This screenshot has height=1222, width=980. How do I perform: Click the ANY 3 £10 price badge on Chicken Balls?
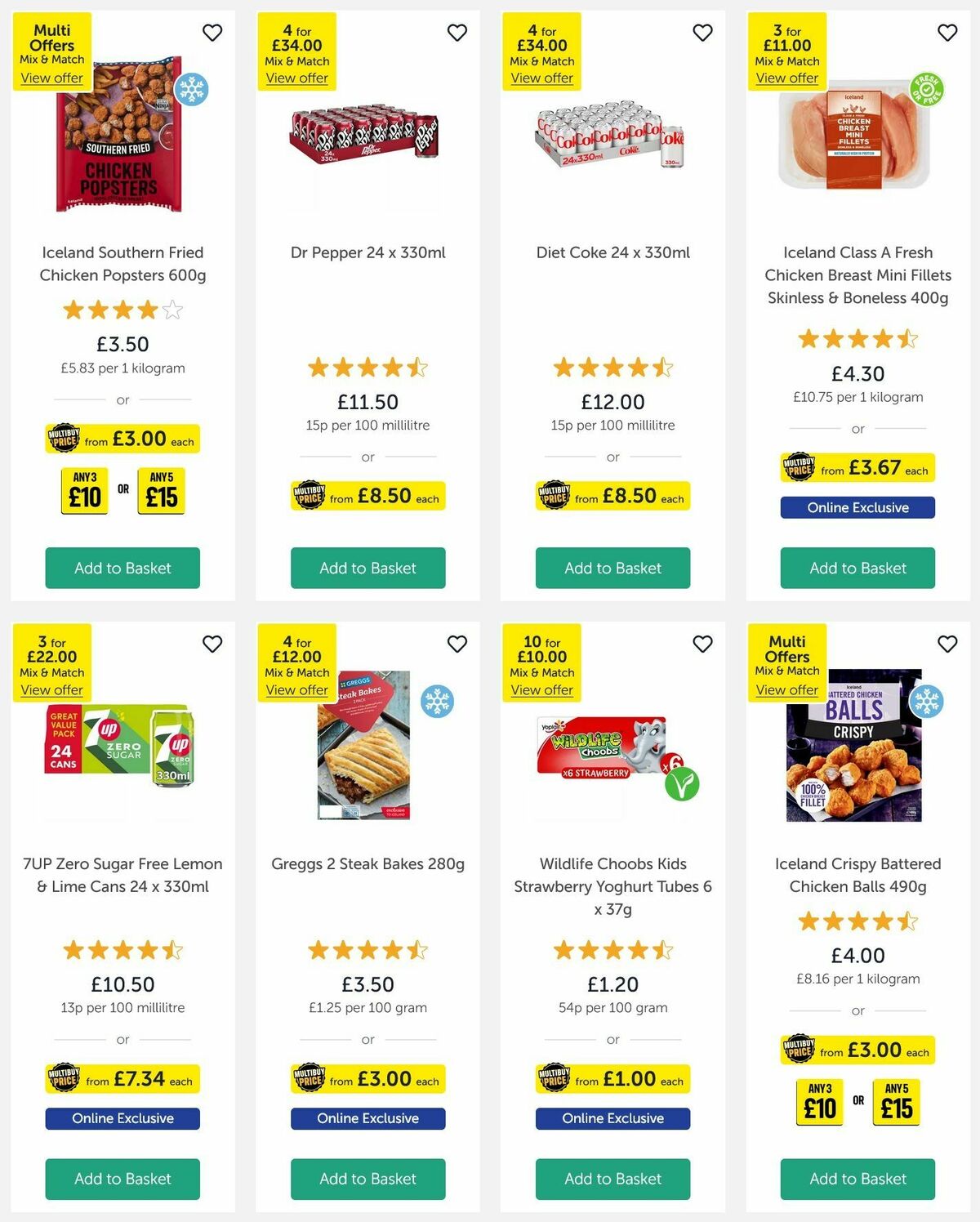click(x=819, y=1101)
